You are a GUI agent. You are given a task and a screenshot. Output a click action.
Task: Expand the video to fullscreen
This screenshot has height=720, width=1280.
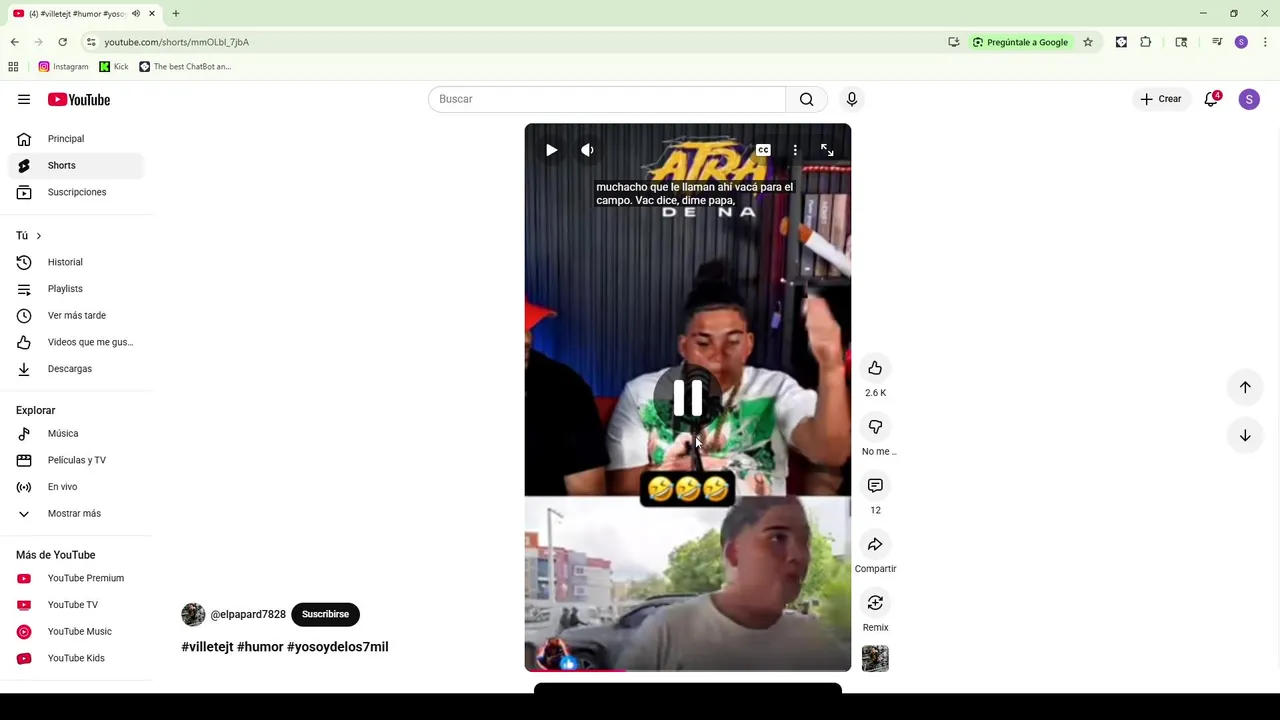[x=827, y=150]
